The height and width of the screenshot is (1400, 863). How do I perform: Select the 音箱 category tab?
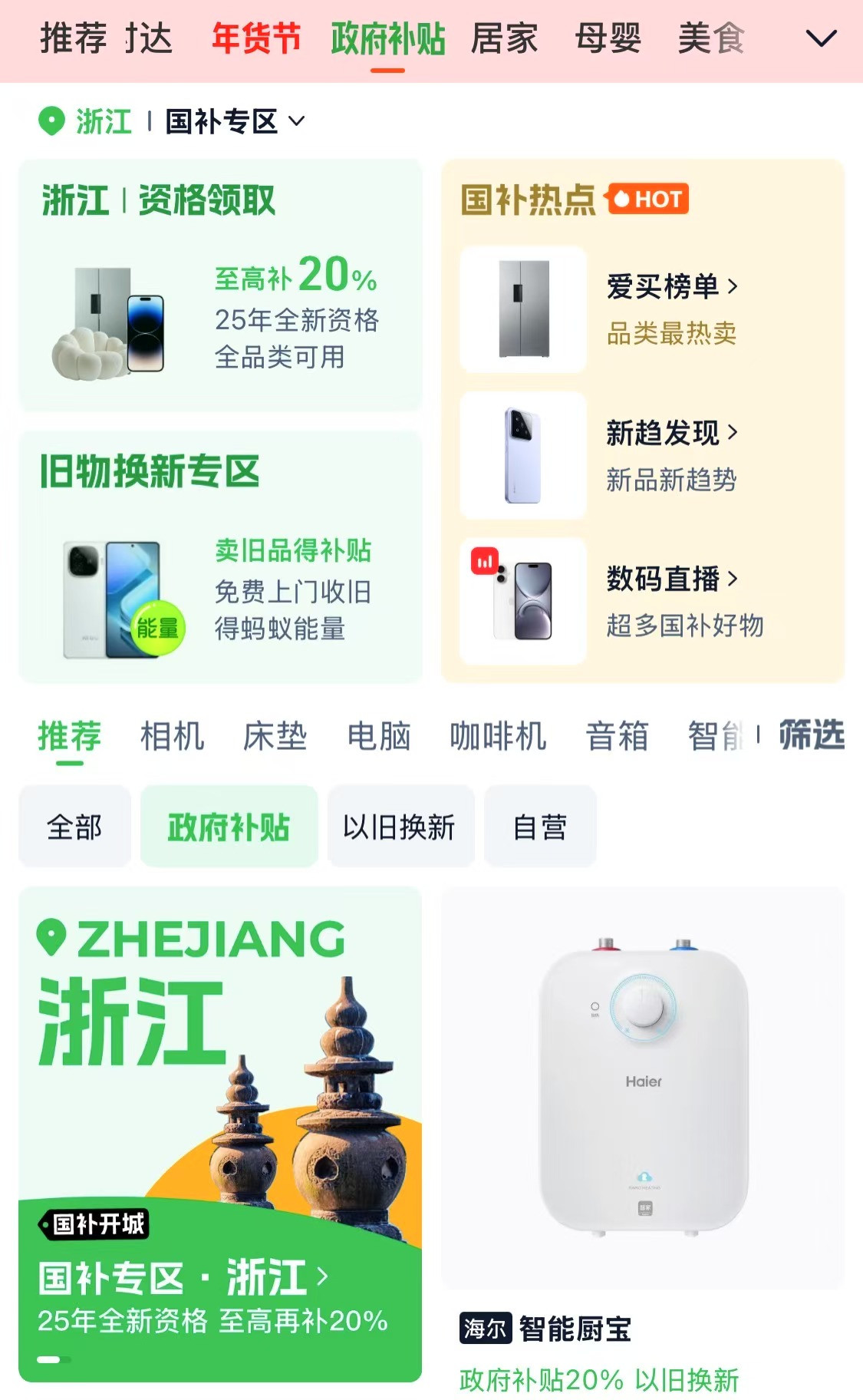(618, 736)
